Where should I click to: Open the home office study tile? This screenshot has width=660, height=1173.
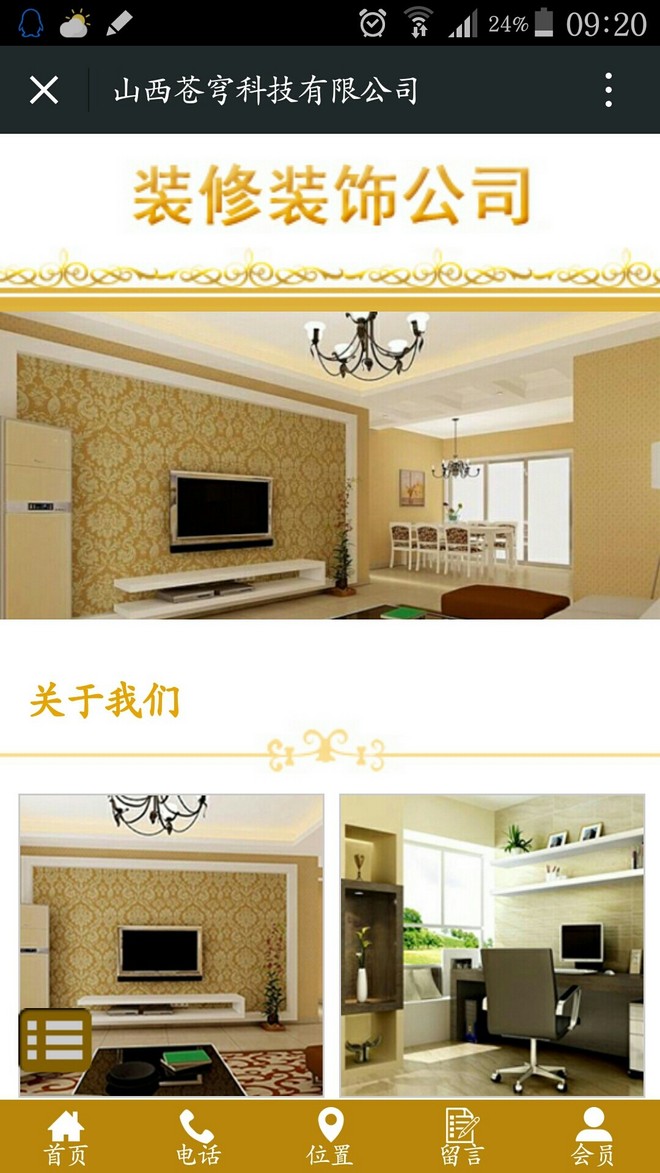click(492, 945)
